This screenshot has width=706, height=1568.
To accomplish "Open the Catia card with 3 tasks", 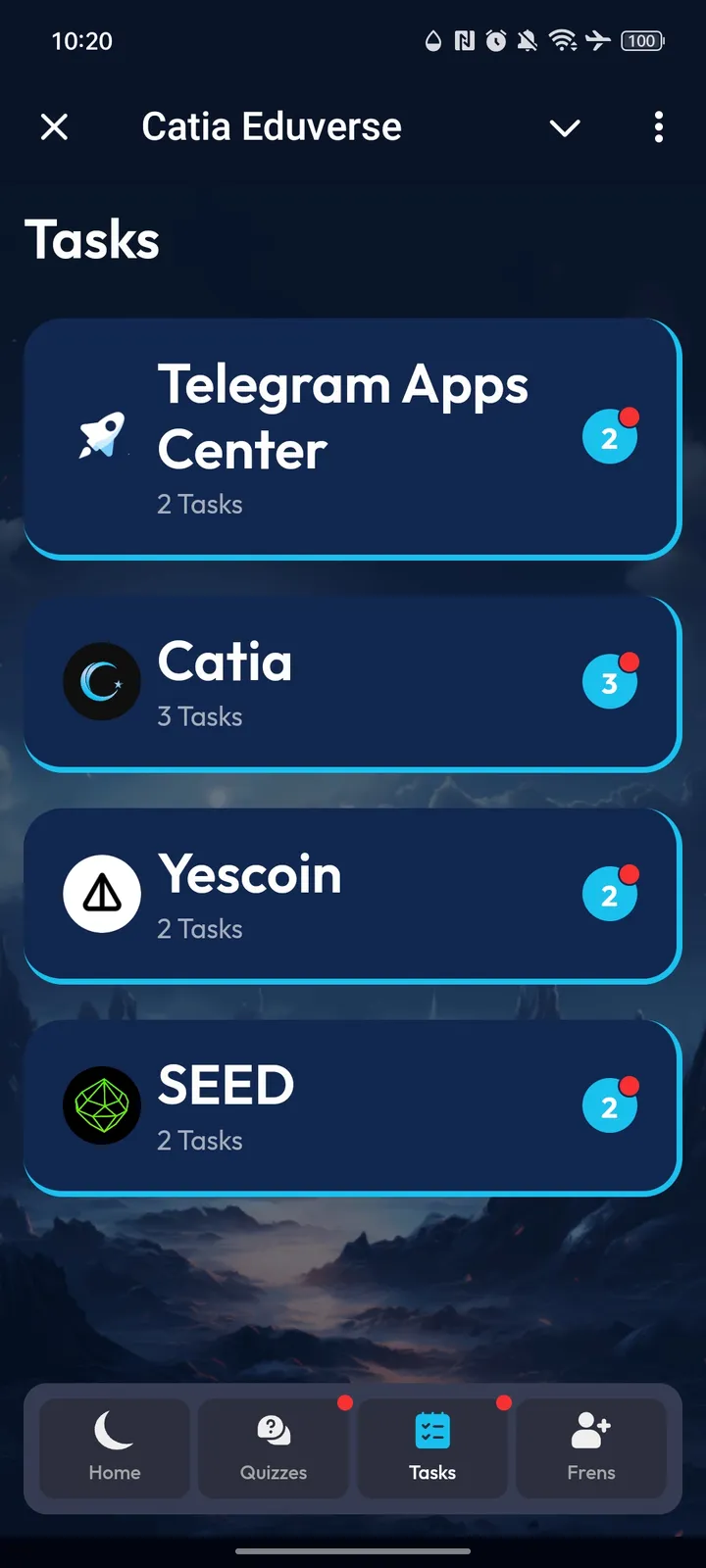I will [x=352, y=683].
